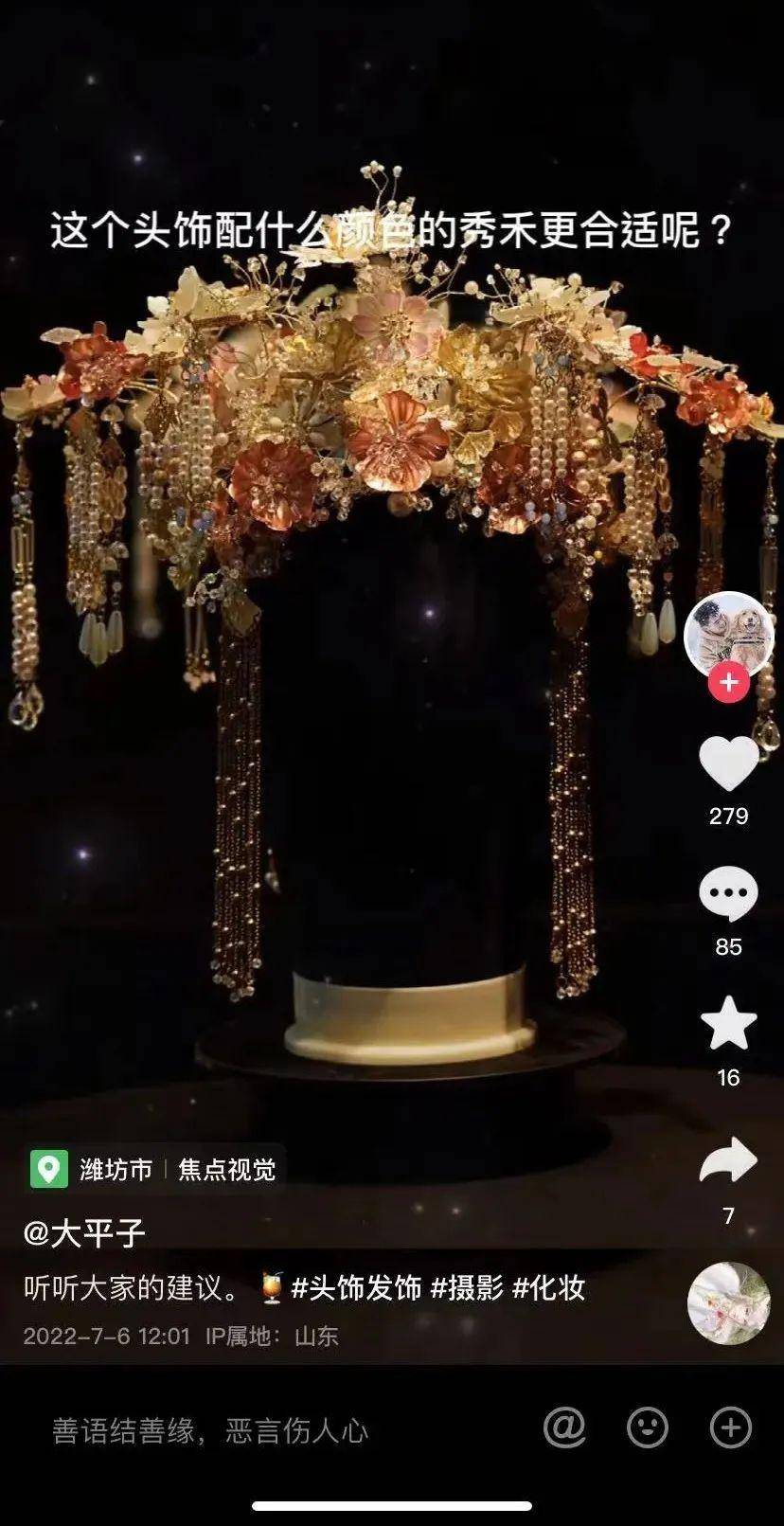Open the @大平子 profile name
The image size is (784, 1526).
click(85, 1233)
